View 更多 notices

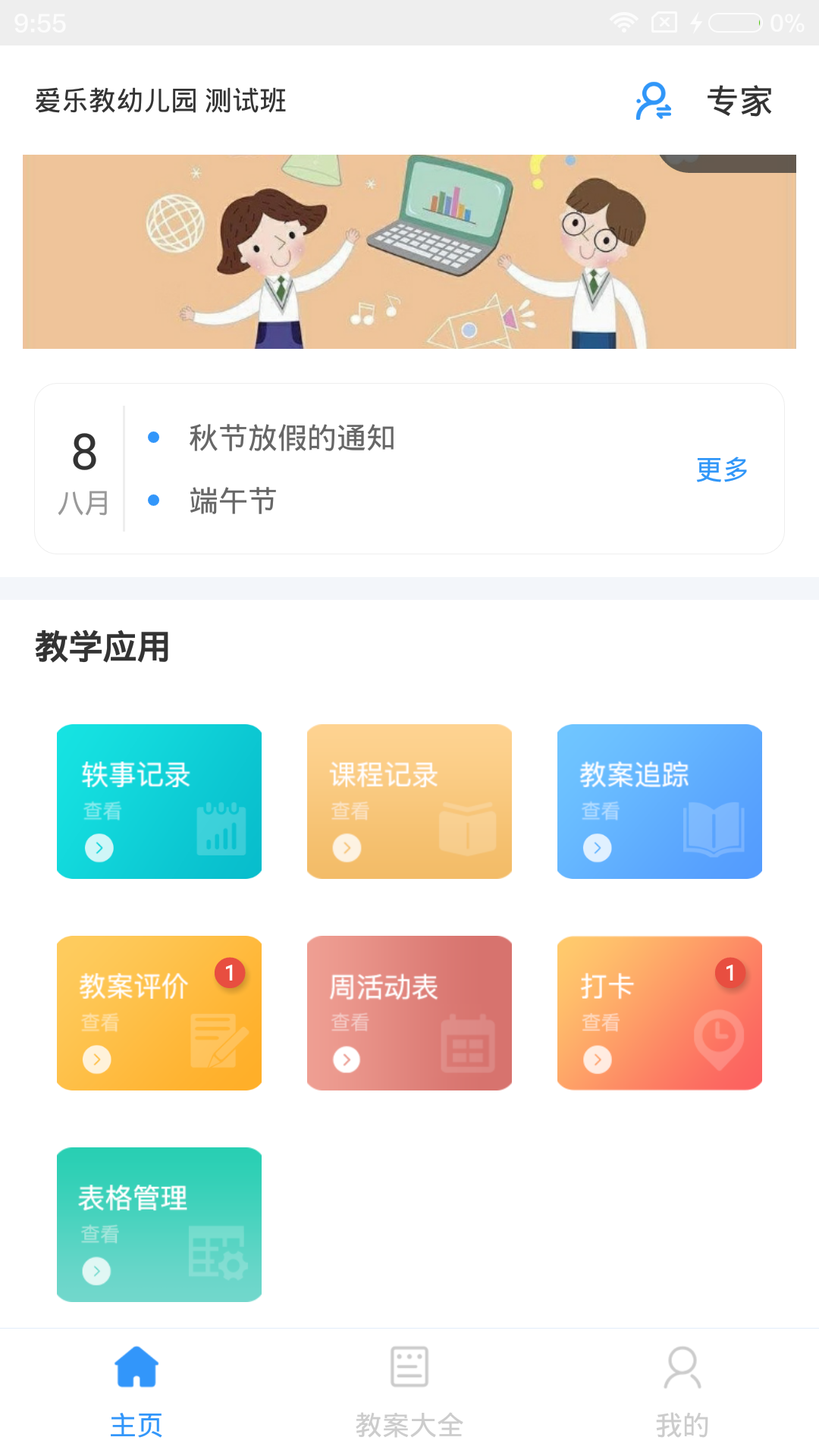pyautogui.click(x=722, y=469)
